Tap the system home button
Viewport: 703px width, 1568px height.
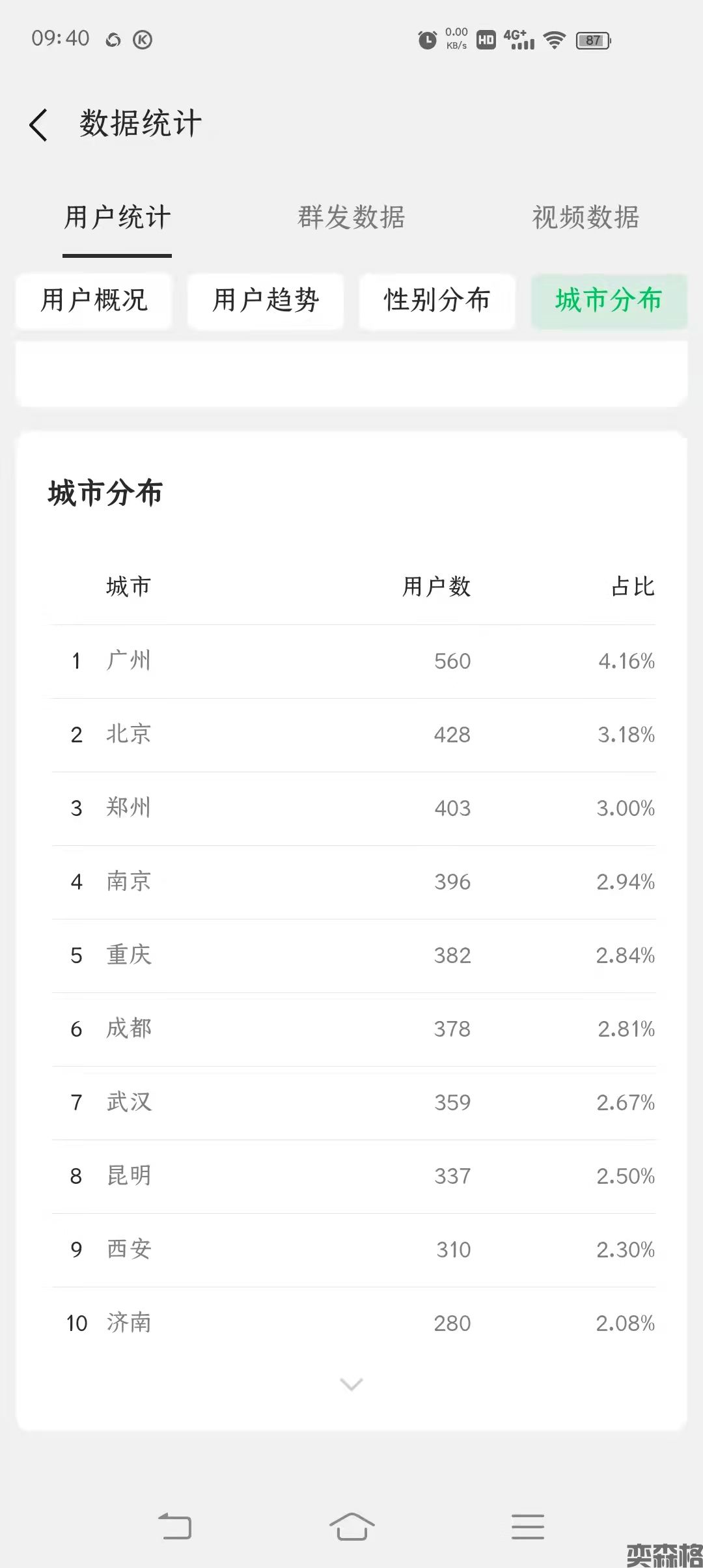tap(351, 1526)
